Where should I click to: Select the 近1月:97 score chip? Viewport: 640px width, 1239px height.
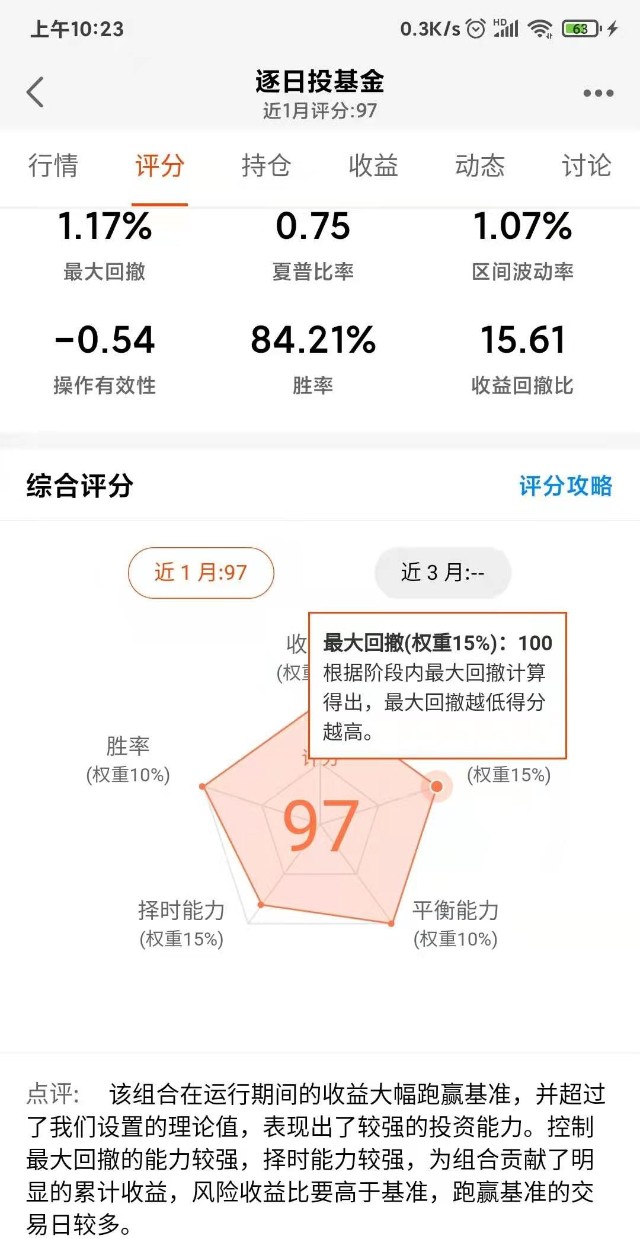click(x=201, y=572)
